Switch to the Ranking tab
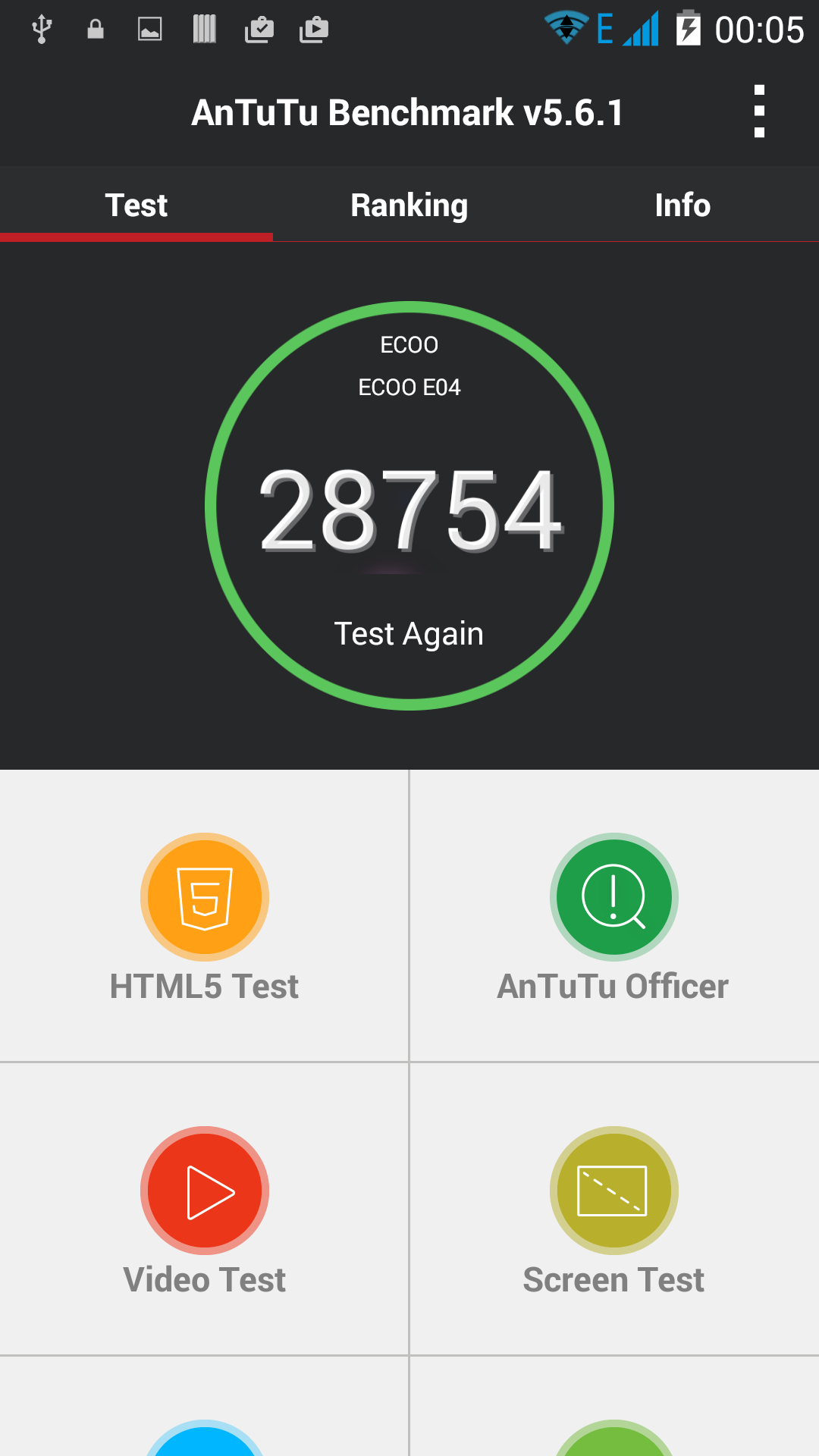Screen dimensions: 819x1456 [409, 206]
